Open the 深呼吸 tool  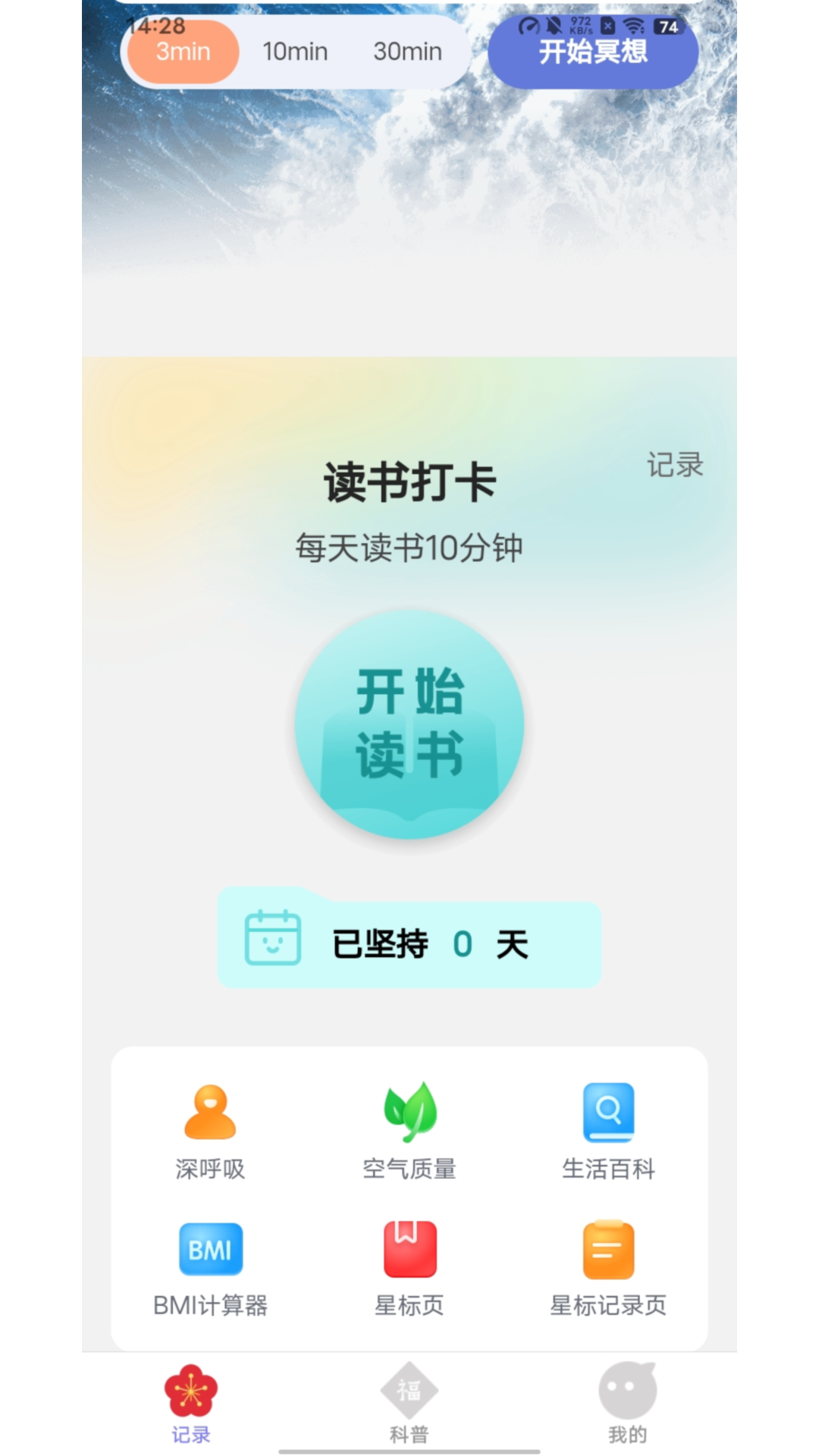click(x=210, y=1130)
